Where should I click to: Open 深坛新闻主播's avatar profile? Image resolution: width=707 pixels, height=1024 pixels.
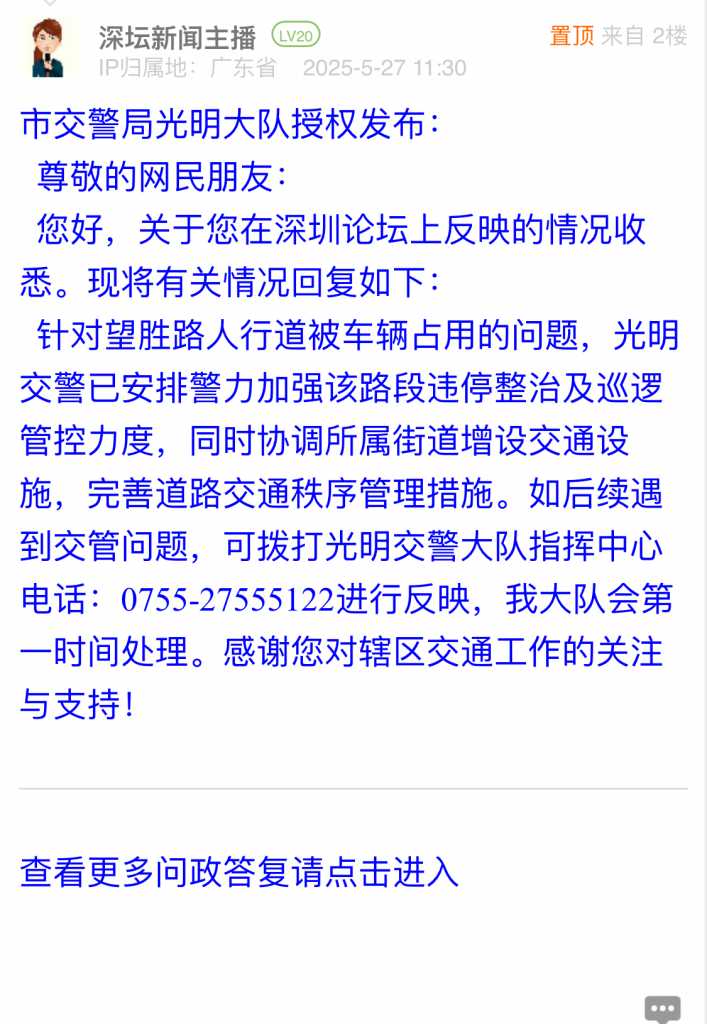[x=47, y=49]
